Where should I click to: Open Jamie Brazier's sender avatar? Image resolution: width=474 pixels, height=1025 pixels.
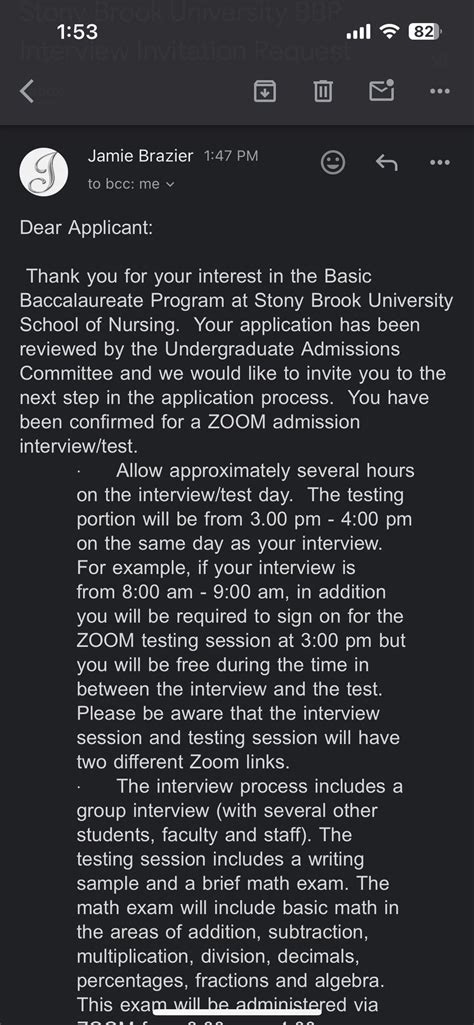coord(44,172)
